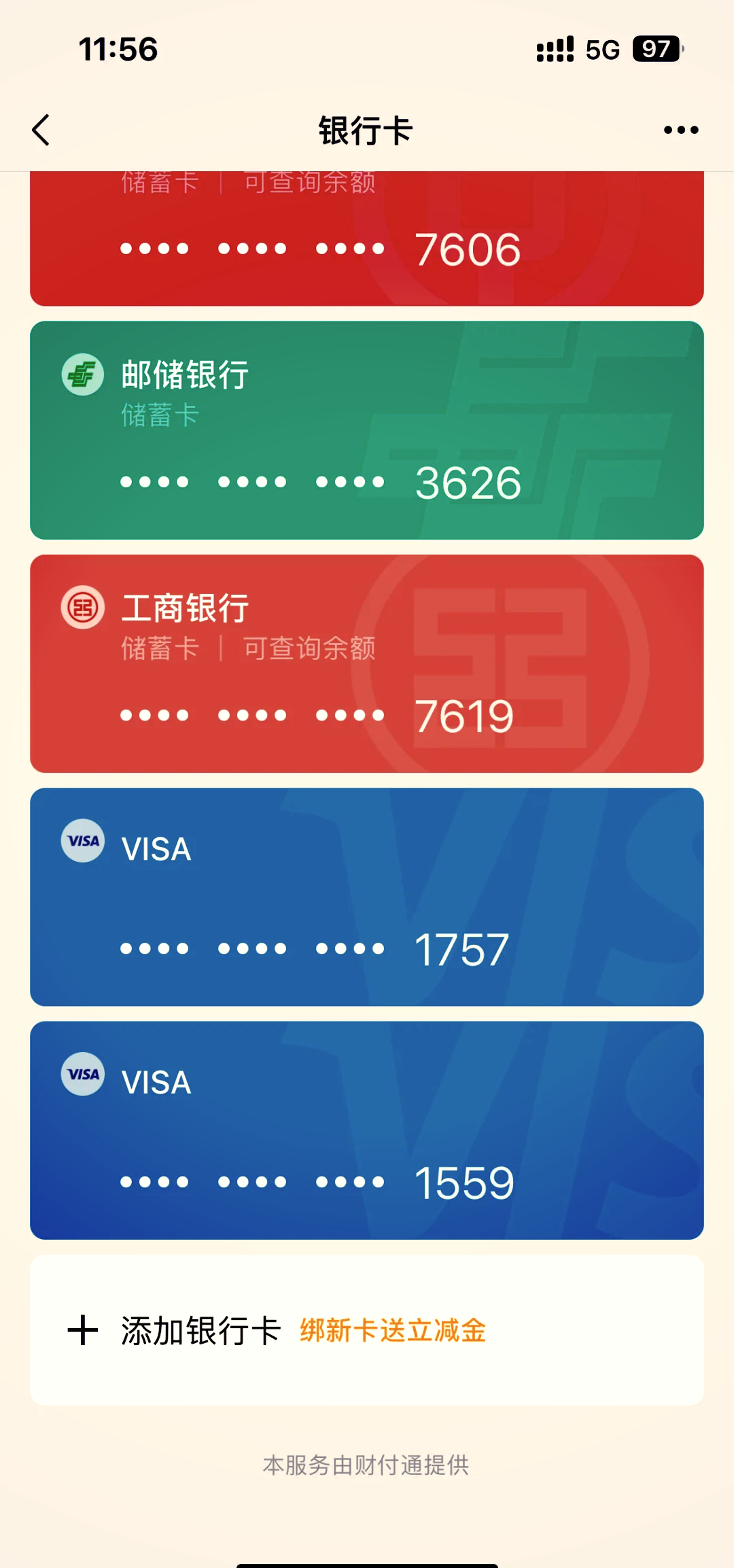
Task: Select the 银行卡 title at the top
Action: (367, 129)
